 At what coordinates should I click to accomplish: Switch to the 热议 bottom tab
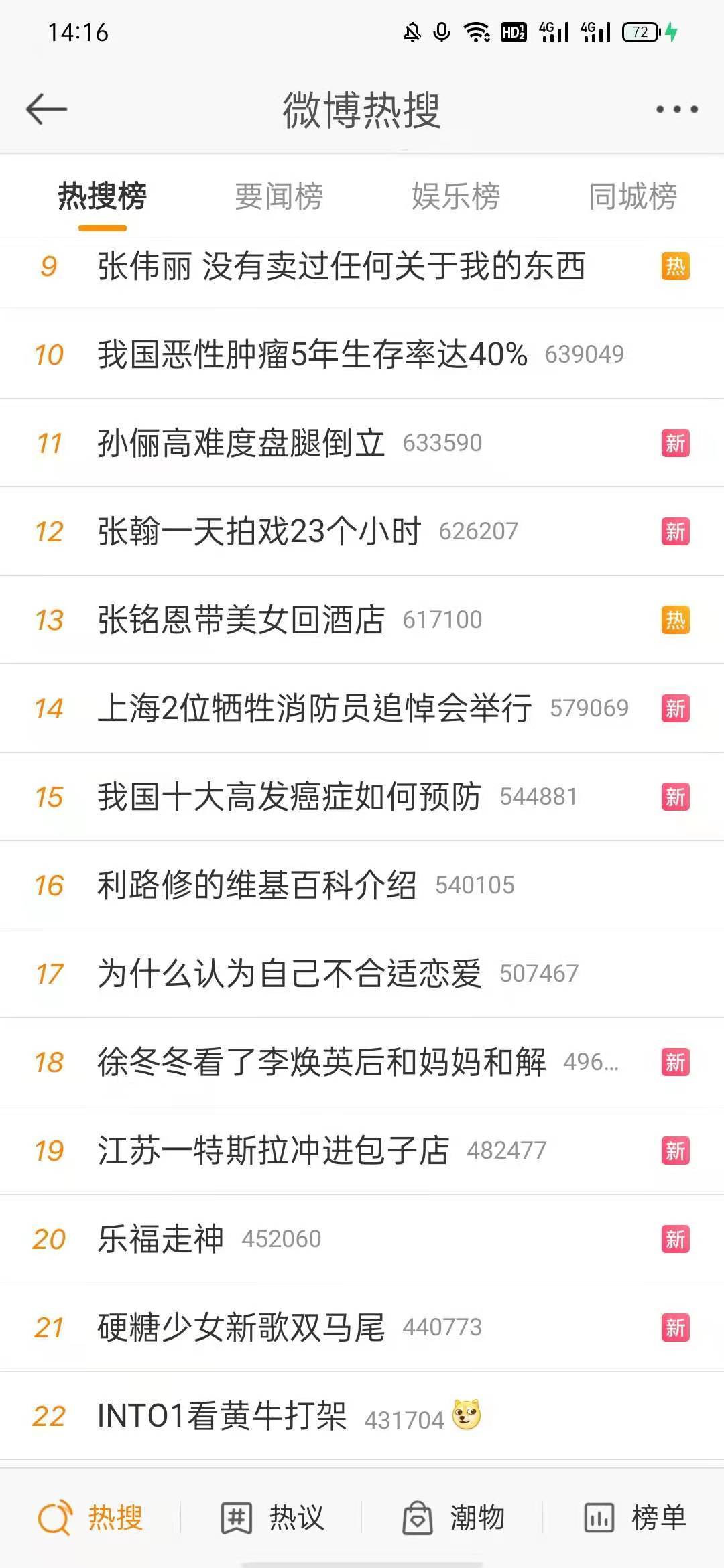[273, 1518]
